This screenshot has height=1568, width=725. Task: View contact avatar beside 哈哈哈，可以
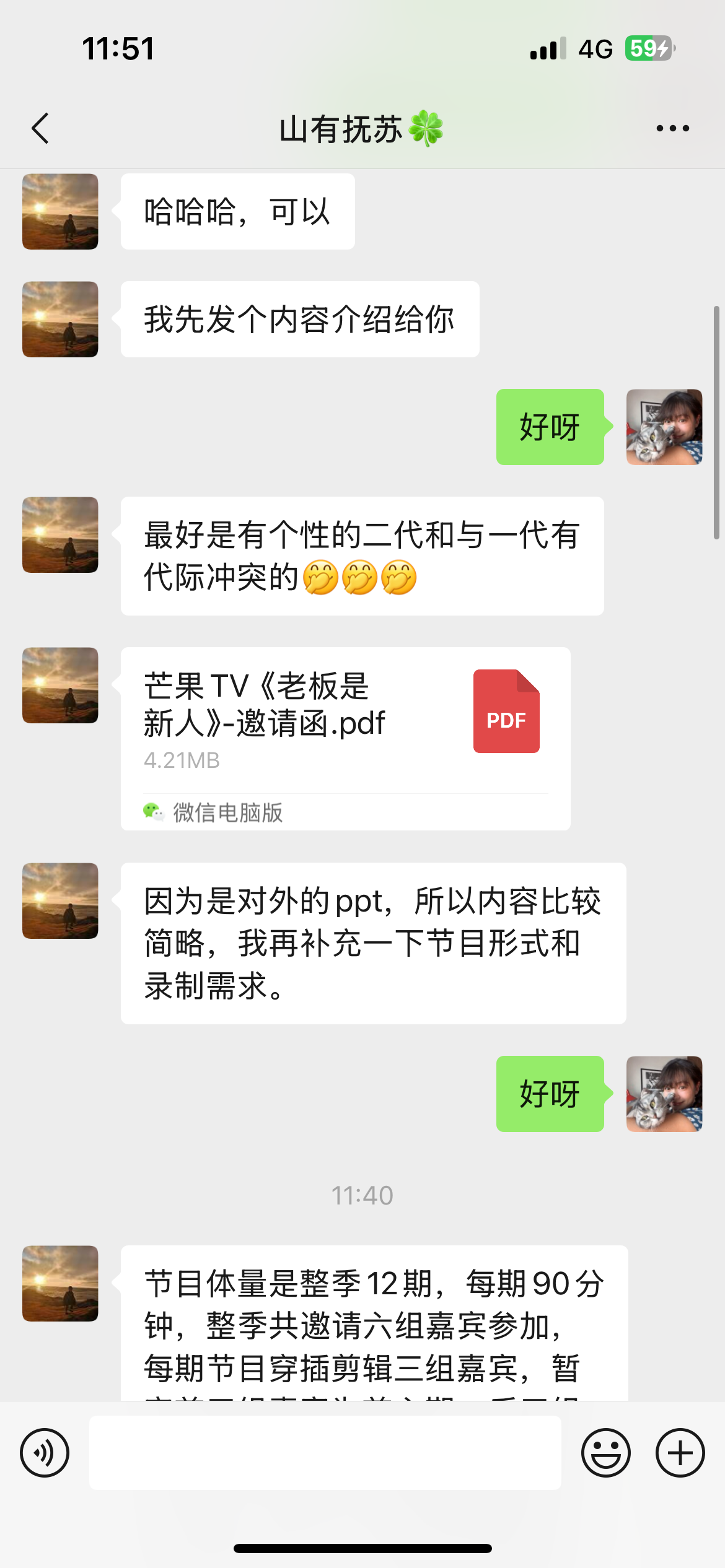60,211
